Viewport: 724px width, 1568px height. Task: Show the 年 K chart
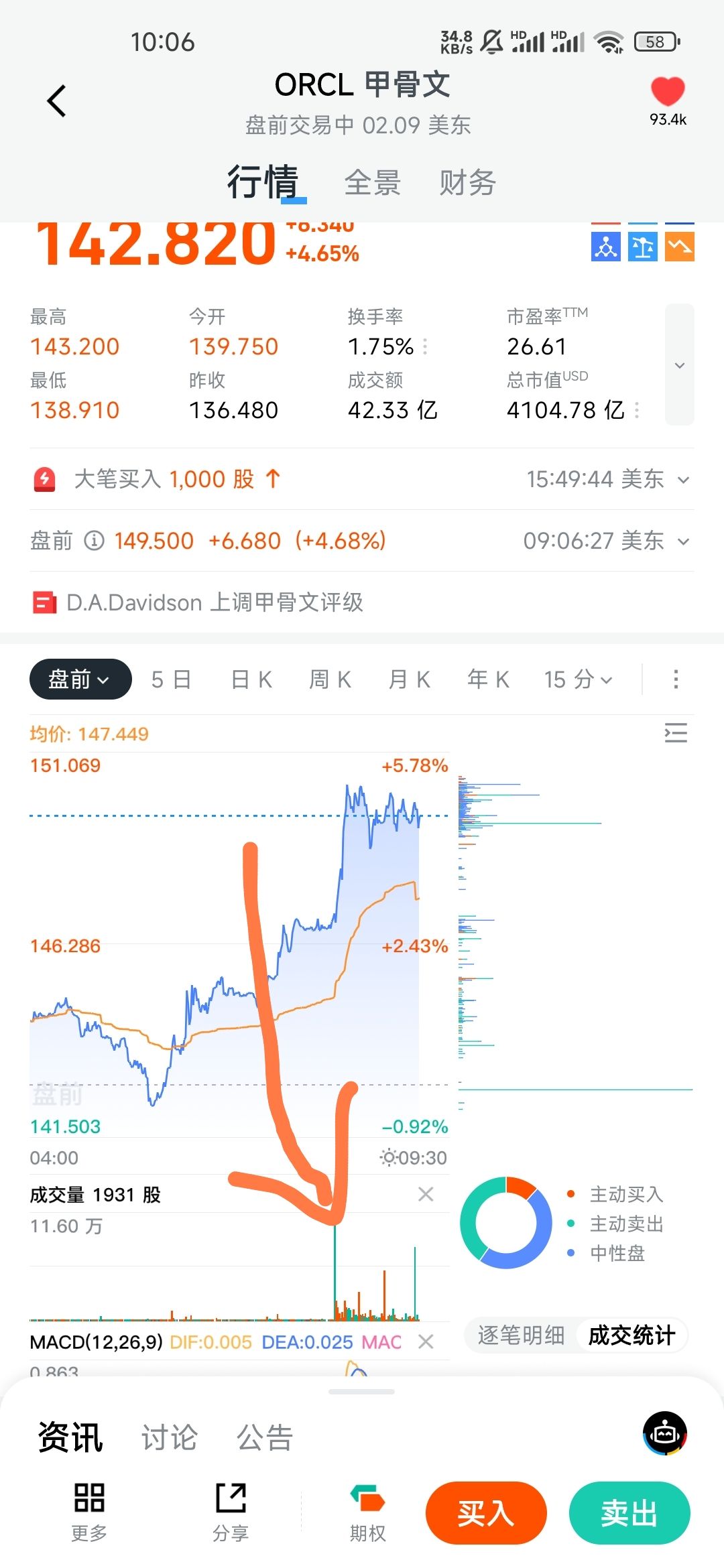488,679
